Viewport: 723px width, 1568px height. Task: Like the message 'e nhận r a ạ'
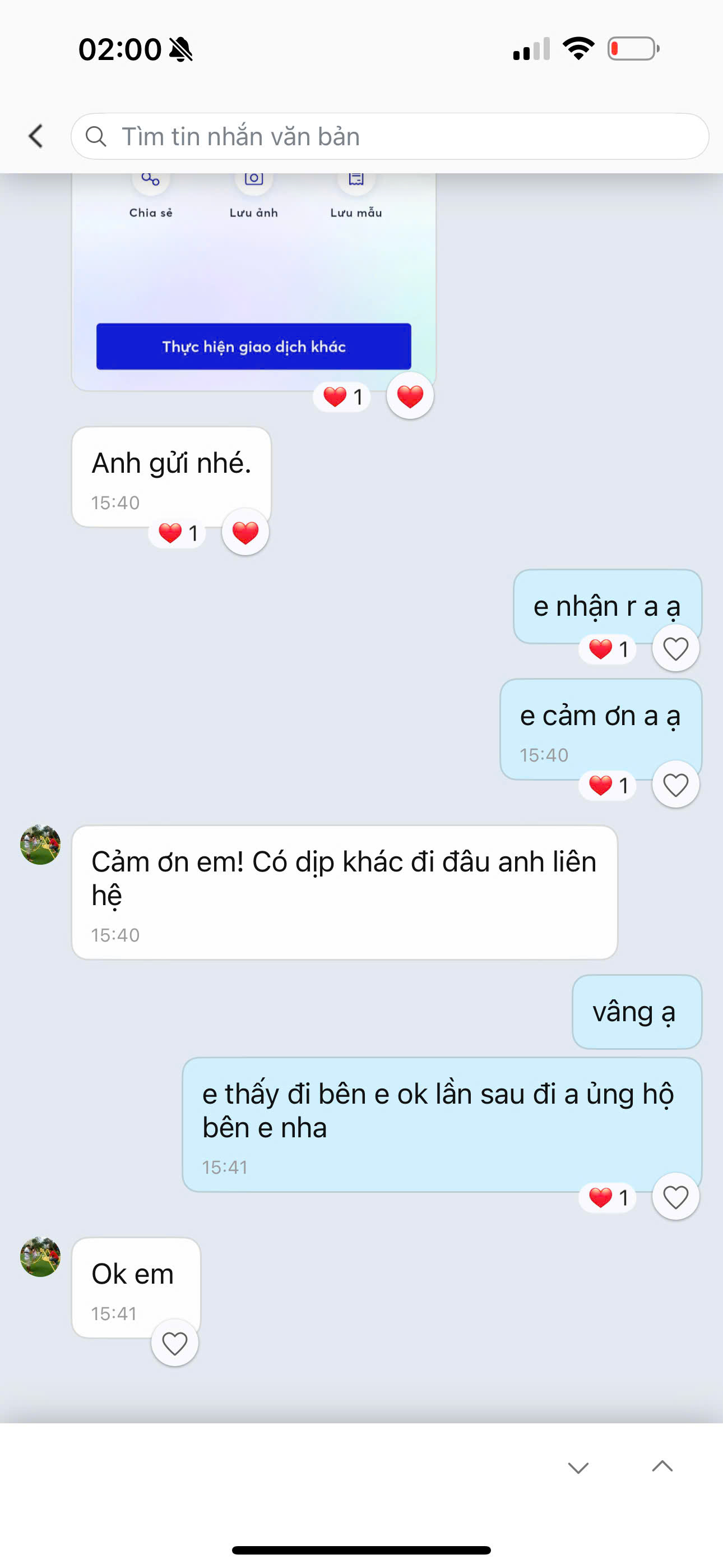[x=675, y=648]
